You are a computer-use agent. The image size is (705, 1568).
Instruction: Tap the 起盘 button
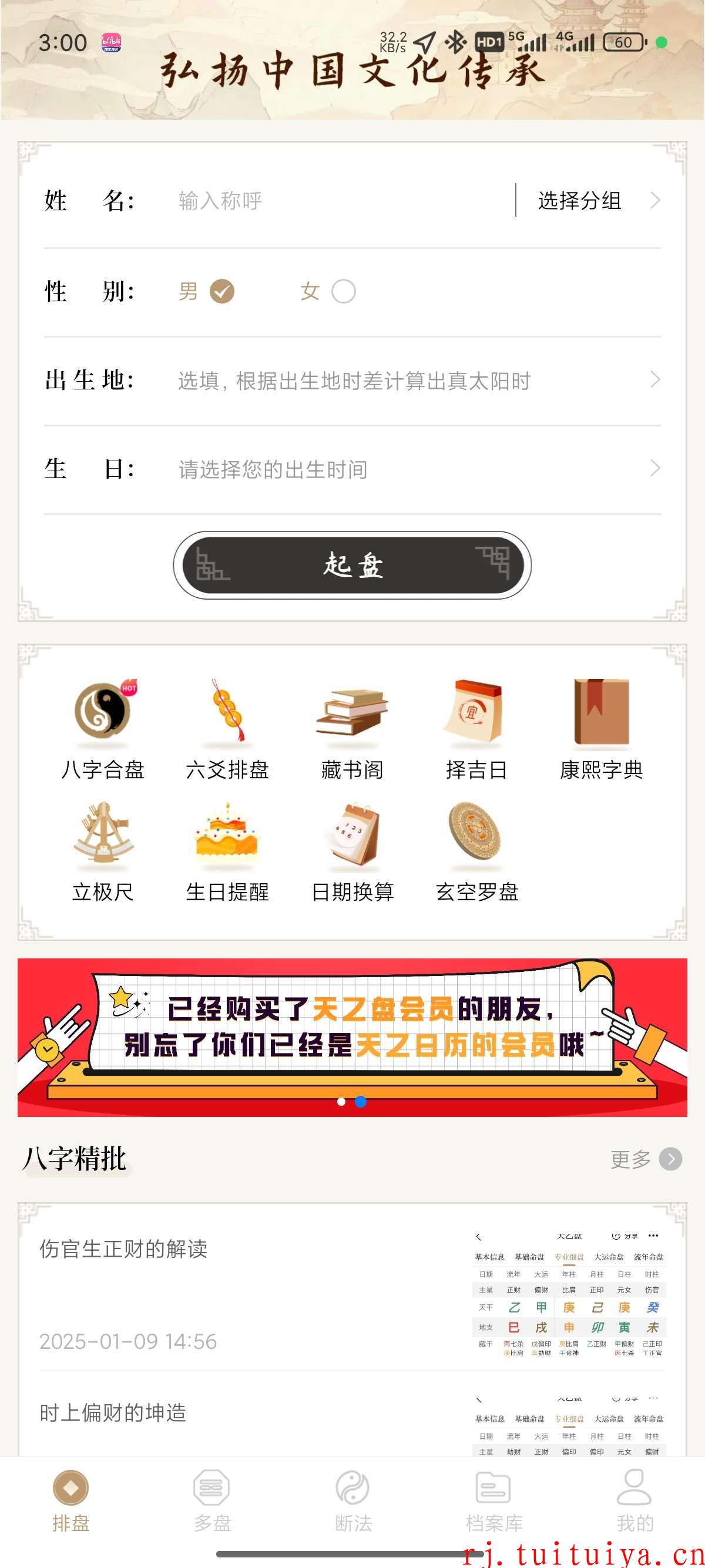point(352,565)
